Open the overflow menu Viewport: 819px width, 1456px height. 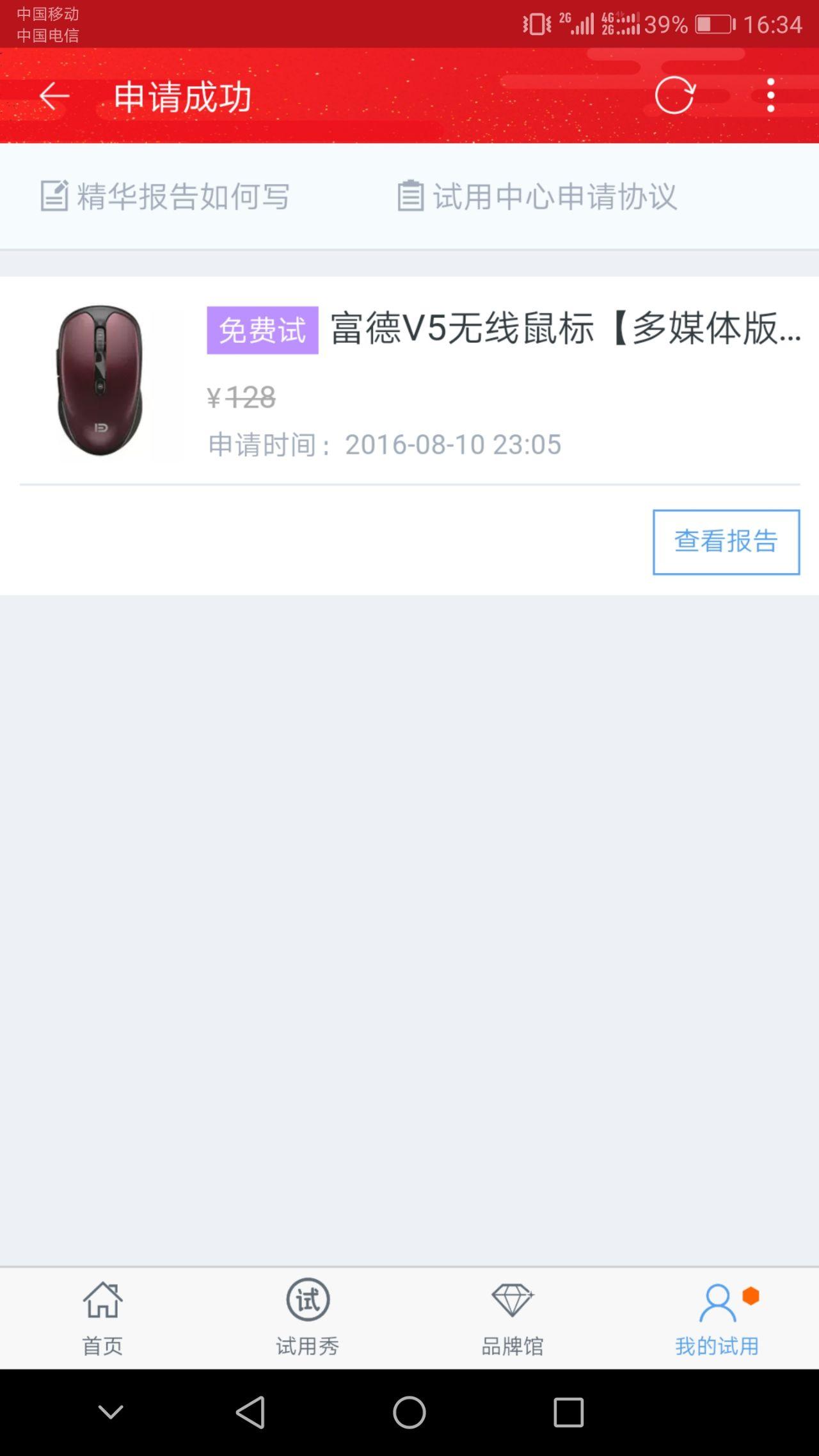770,96
